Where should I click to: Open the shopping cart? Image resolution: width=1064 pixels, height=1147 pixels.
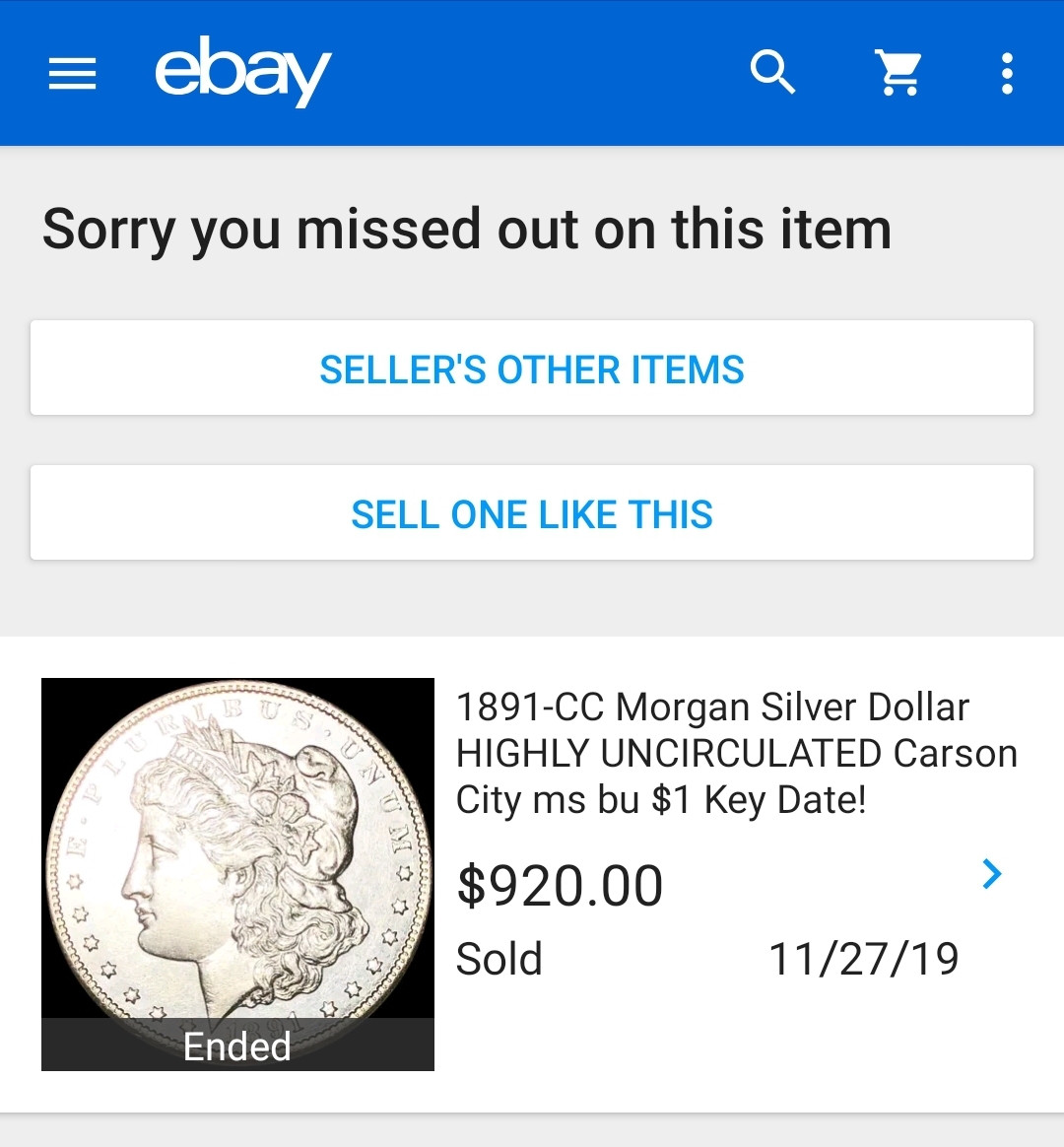(898, 73)
